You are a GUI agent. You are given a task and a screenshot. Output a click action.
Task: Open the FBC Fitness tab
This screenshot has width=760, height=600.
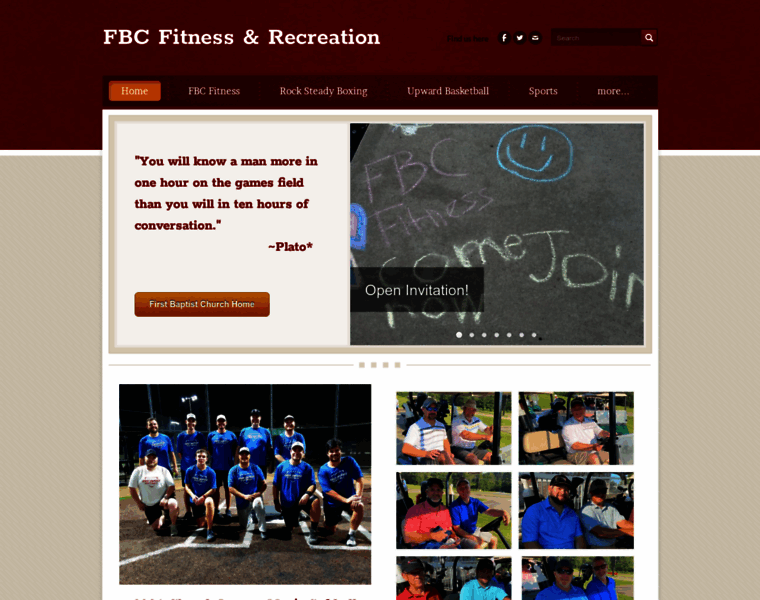pos(214,91)
